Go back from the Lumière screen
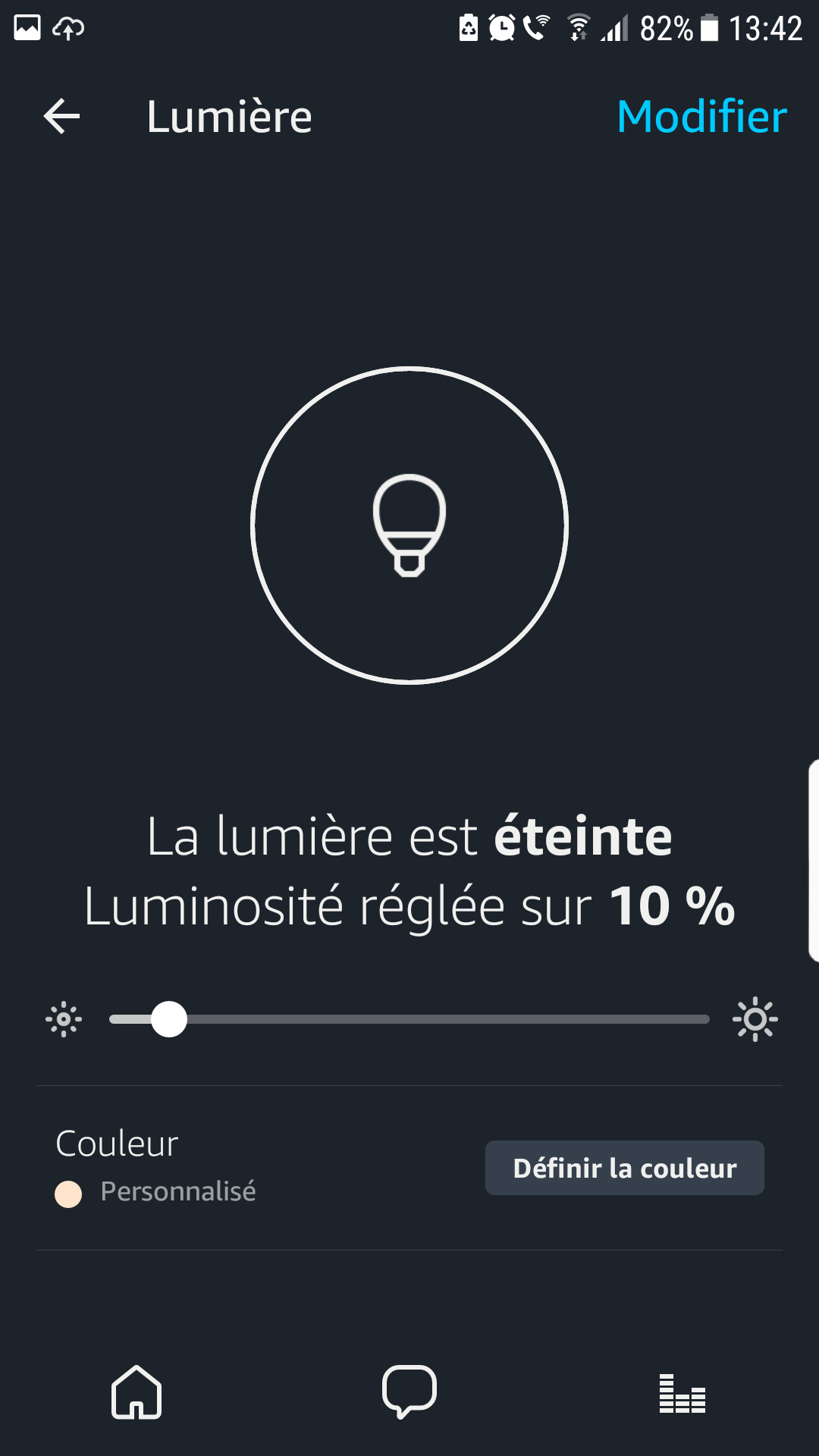 (62, 117)
